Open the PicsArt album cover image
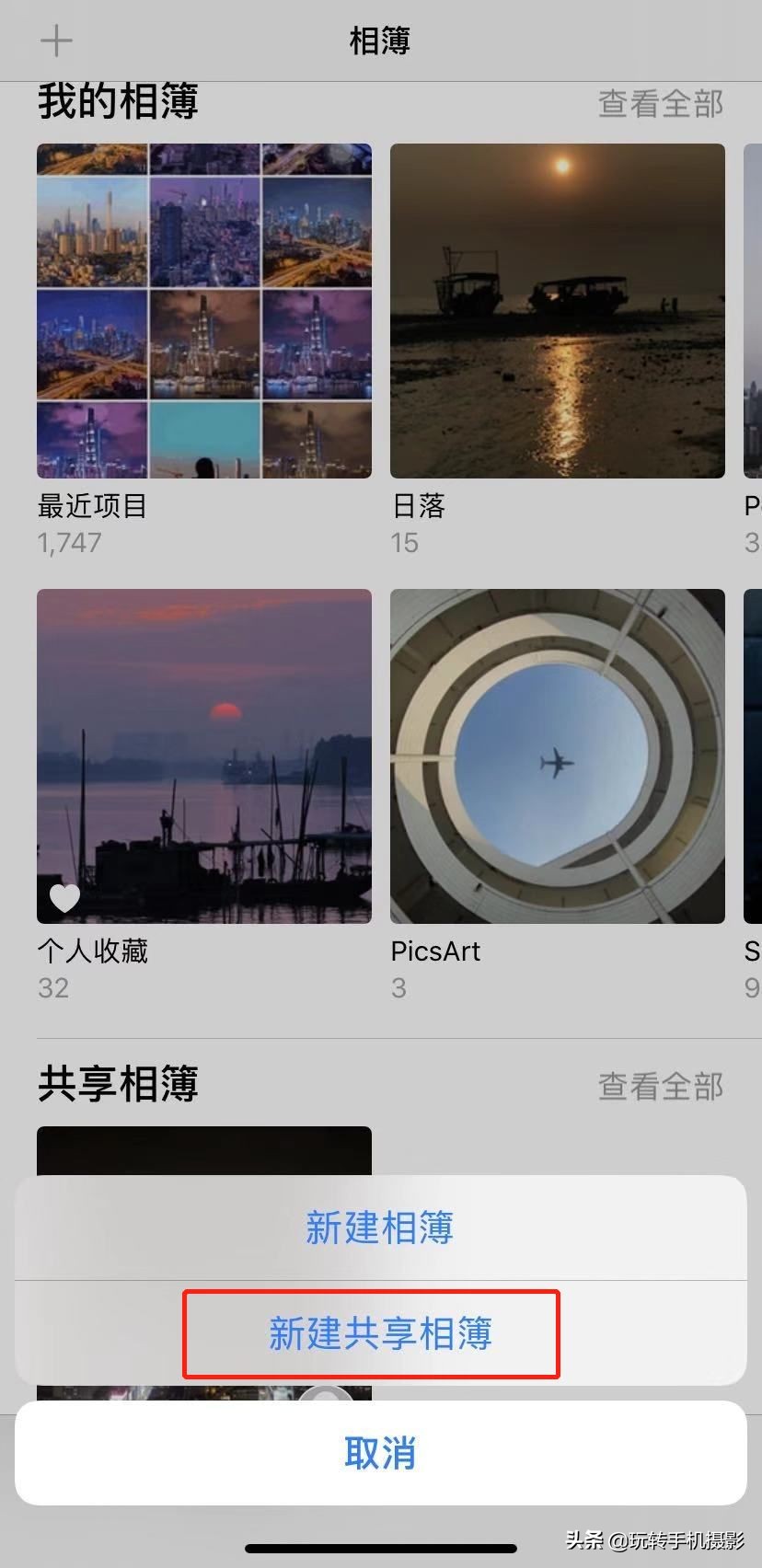 (557, 756)
